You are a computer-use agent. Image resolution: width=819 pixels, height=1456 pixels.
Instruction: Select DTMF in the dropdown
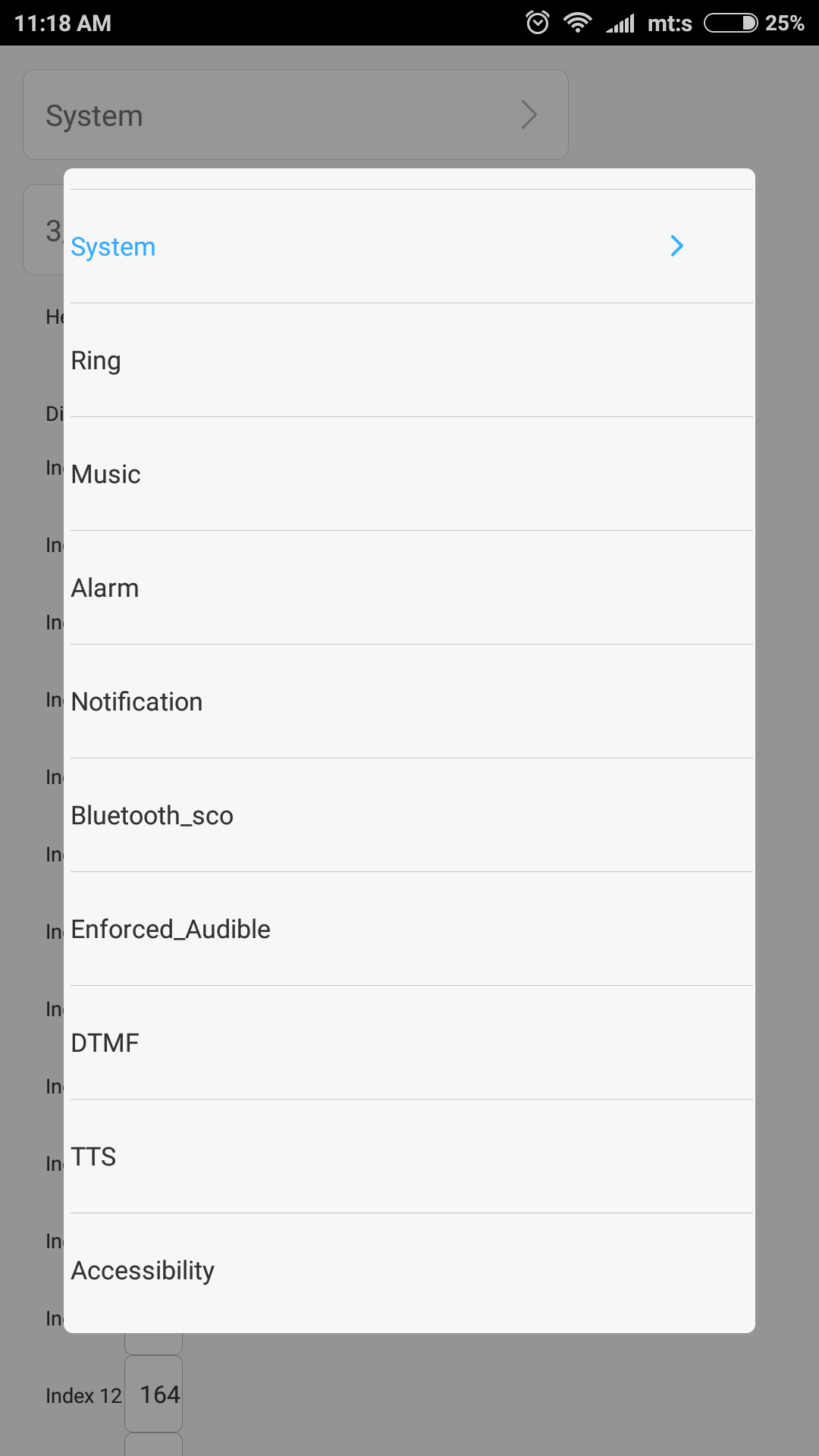[409, 1043]
